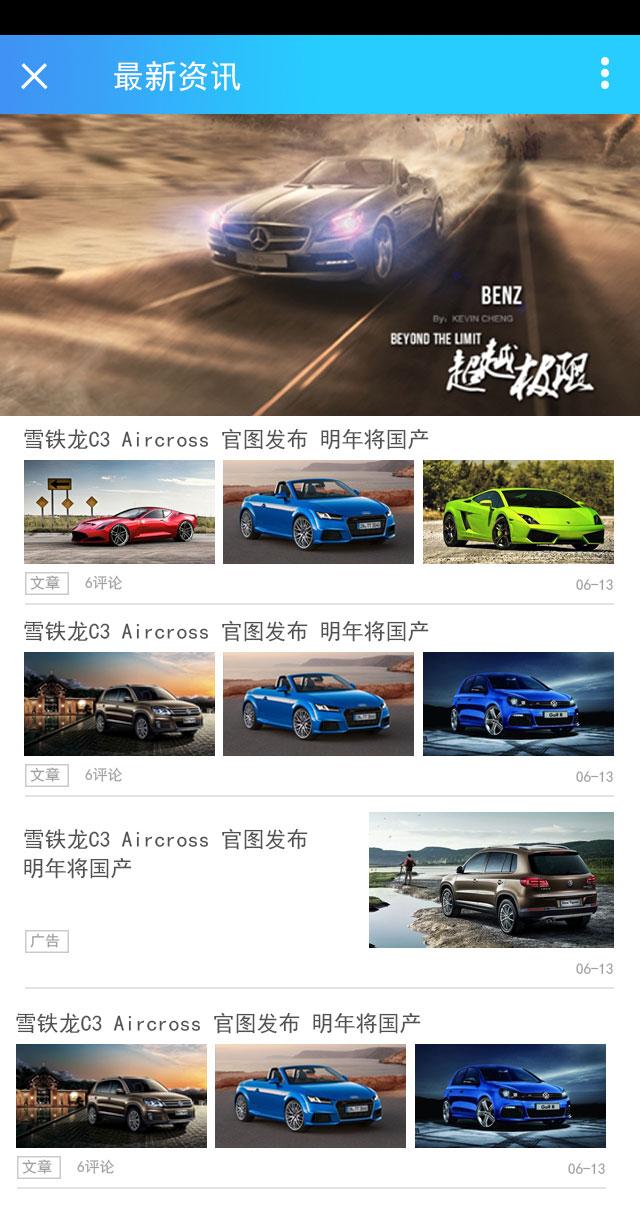Screen dimensions: 640x1224
Task: Open the Benz 超越极限 banner
Action: tap(320, 265)
